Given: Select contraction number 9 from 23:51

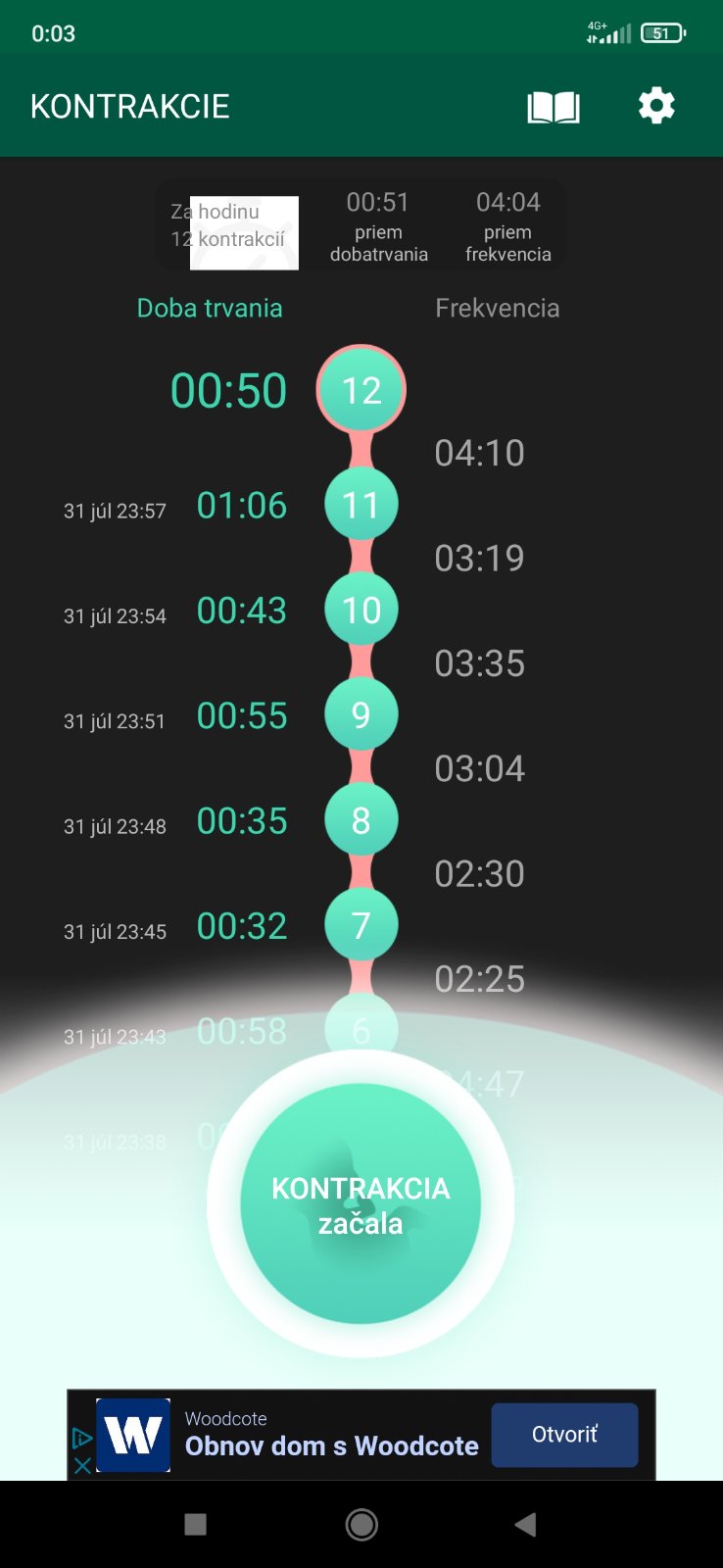Looking at the screenshot, I should [361, 714].
